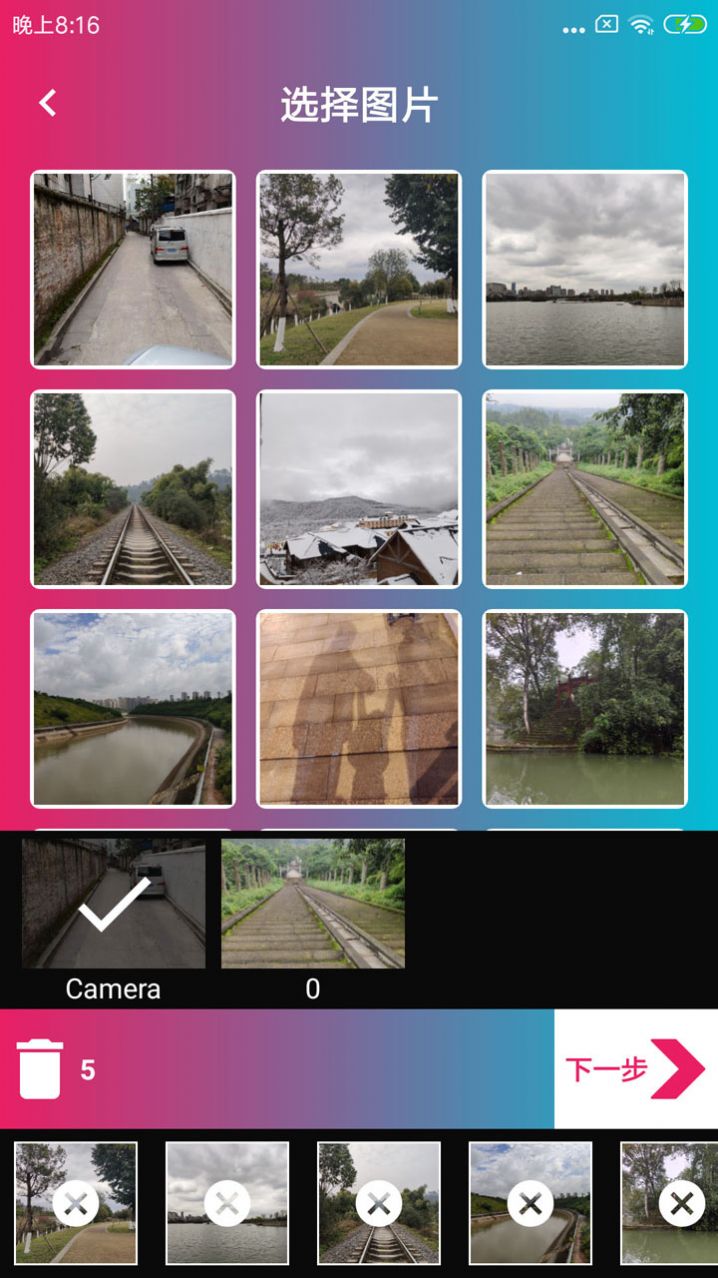Image resolution: width=718 pixels, height=1278 pixels.
Task: Pick the pond with red gate photo
Action: tap(585, 708)
